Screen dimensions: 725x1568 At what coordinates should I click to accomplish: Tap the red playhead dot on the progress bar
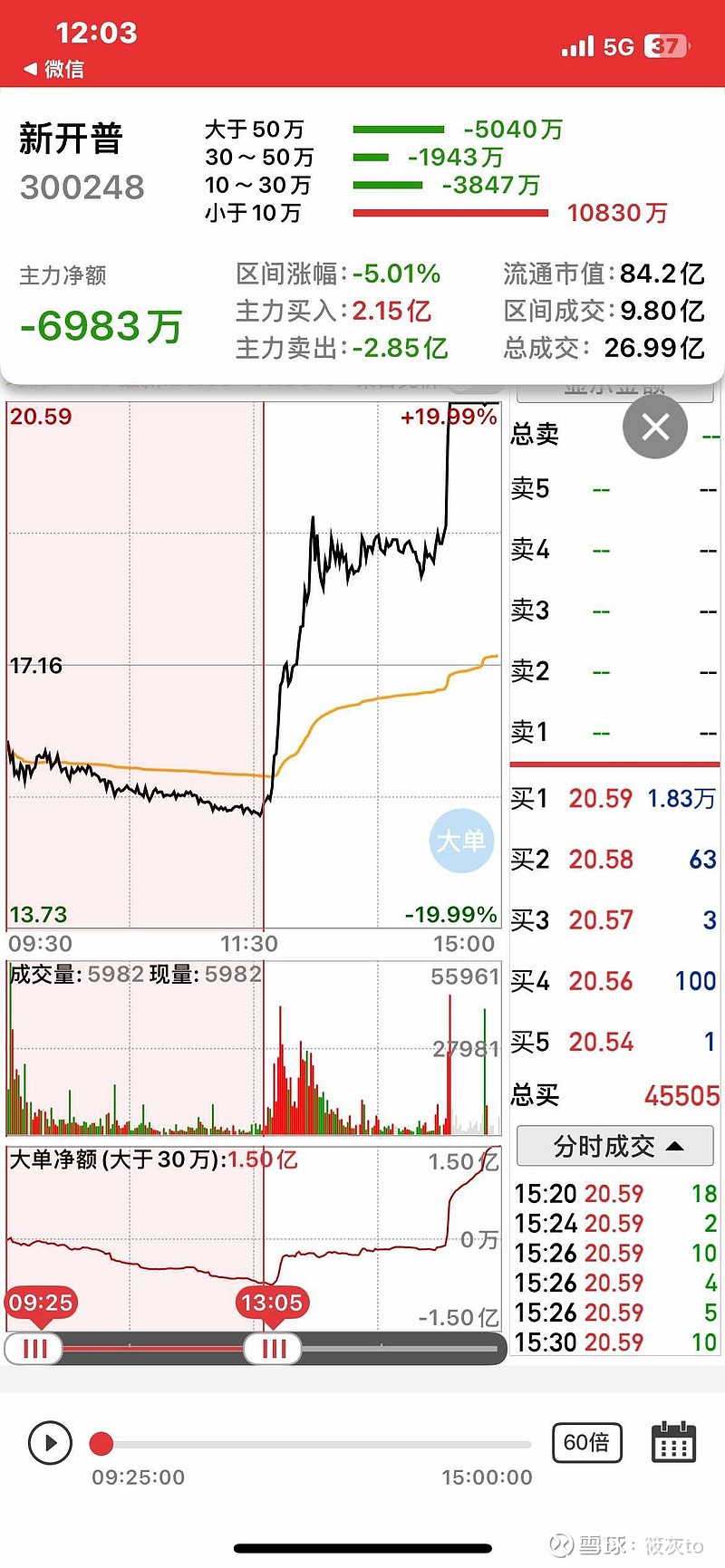pos(102,1443)
